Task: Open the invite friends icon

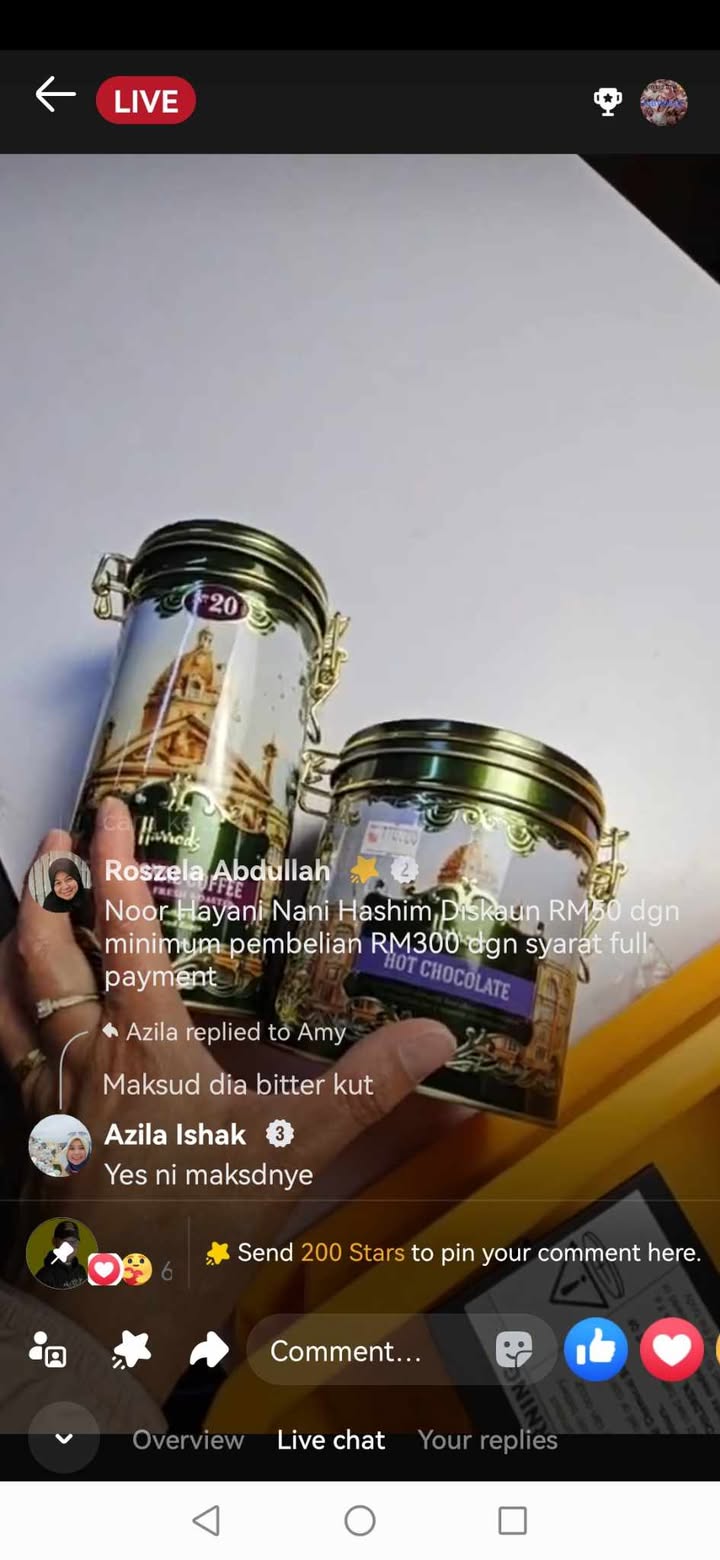Action: [x=48, y=1351]
